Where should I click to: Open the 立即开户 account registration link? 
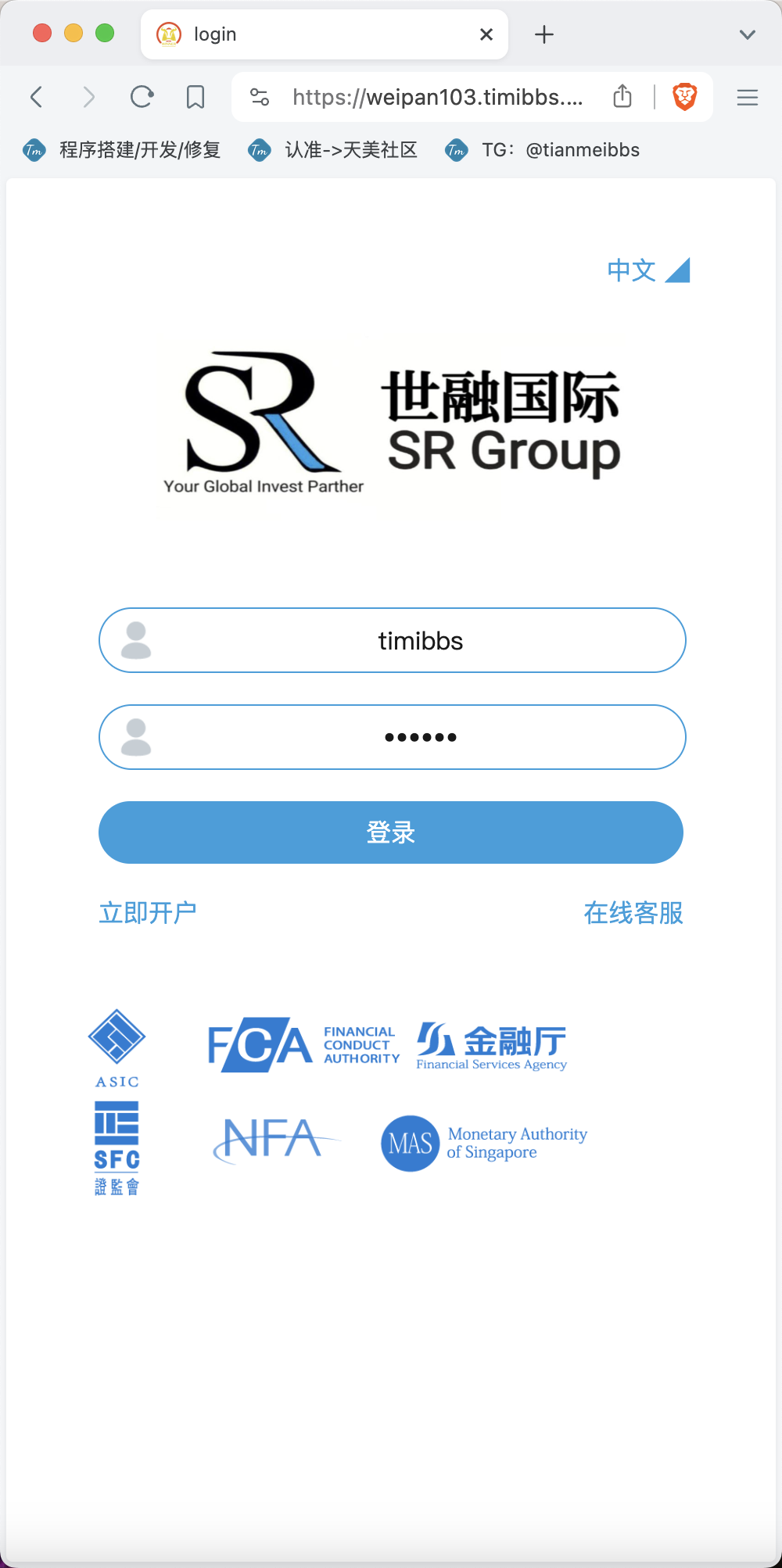pos(148,912)
